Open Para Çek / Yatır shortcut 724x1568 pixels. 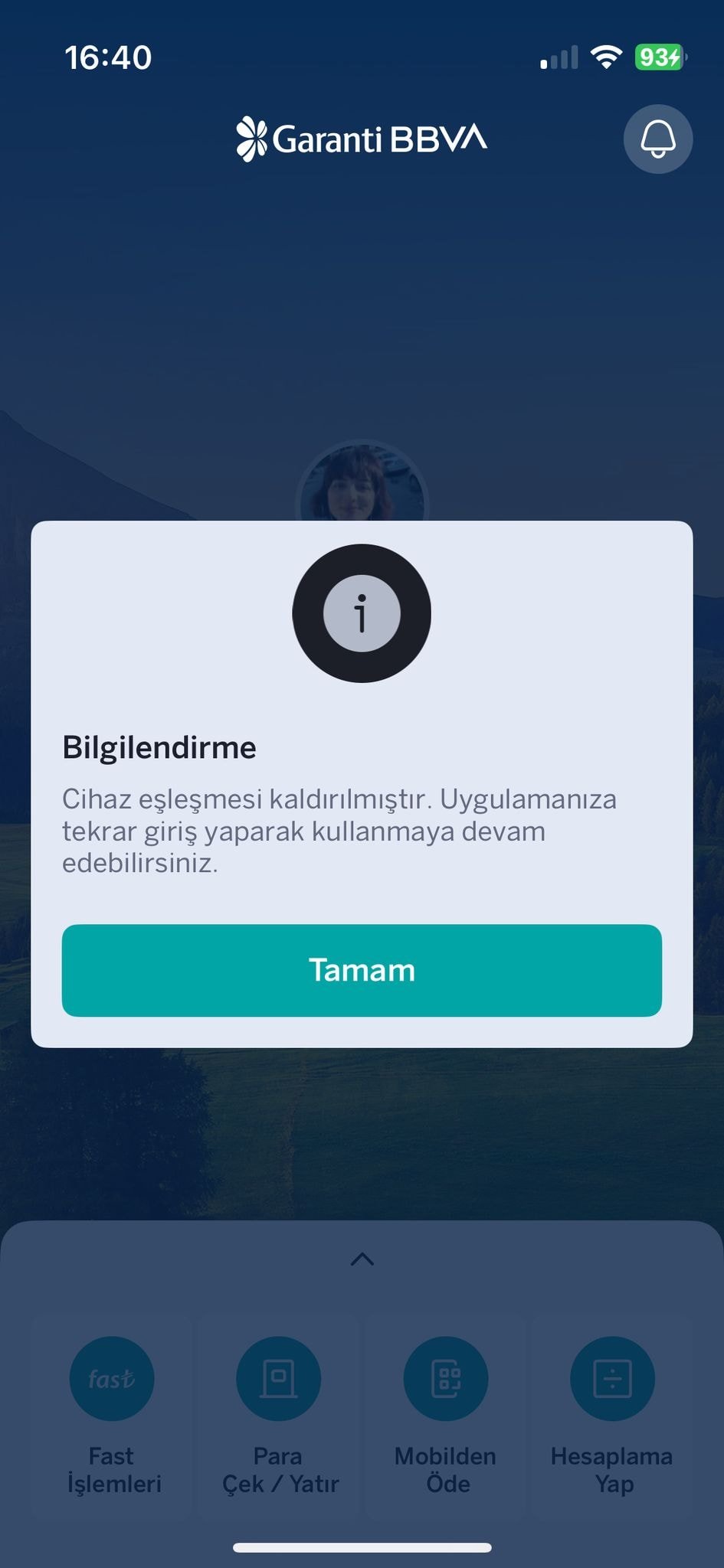(279, 1380)
